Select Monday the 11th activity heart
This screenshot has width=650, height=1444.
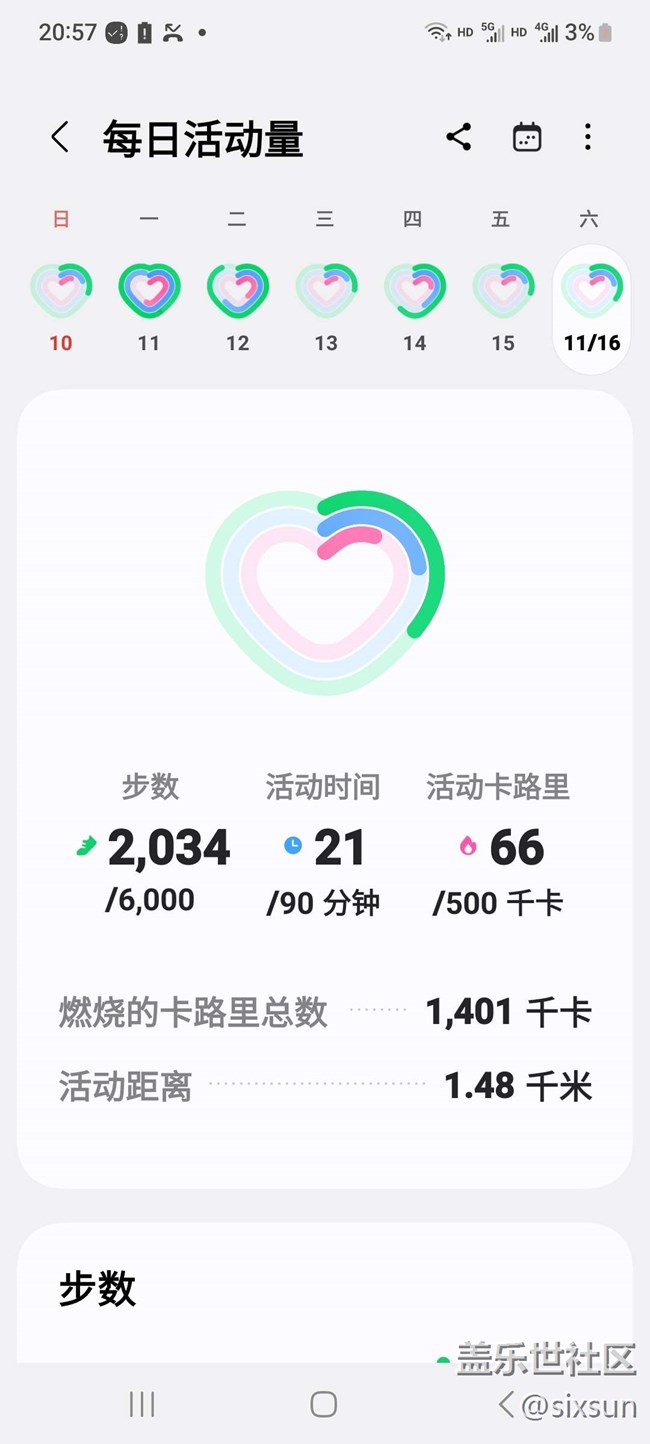149,290
